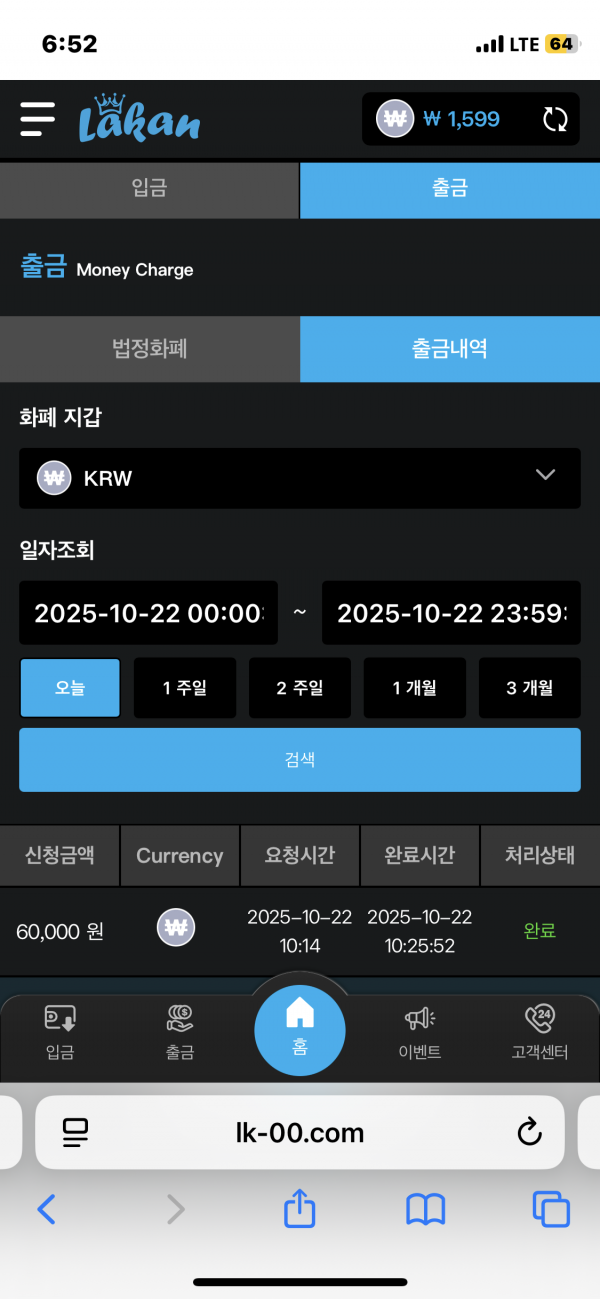Choose the 오늘 date range
The height and width of the screenshot is (1299, 600).
[x=70, y=688]
